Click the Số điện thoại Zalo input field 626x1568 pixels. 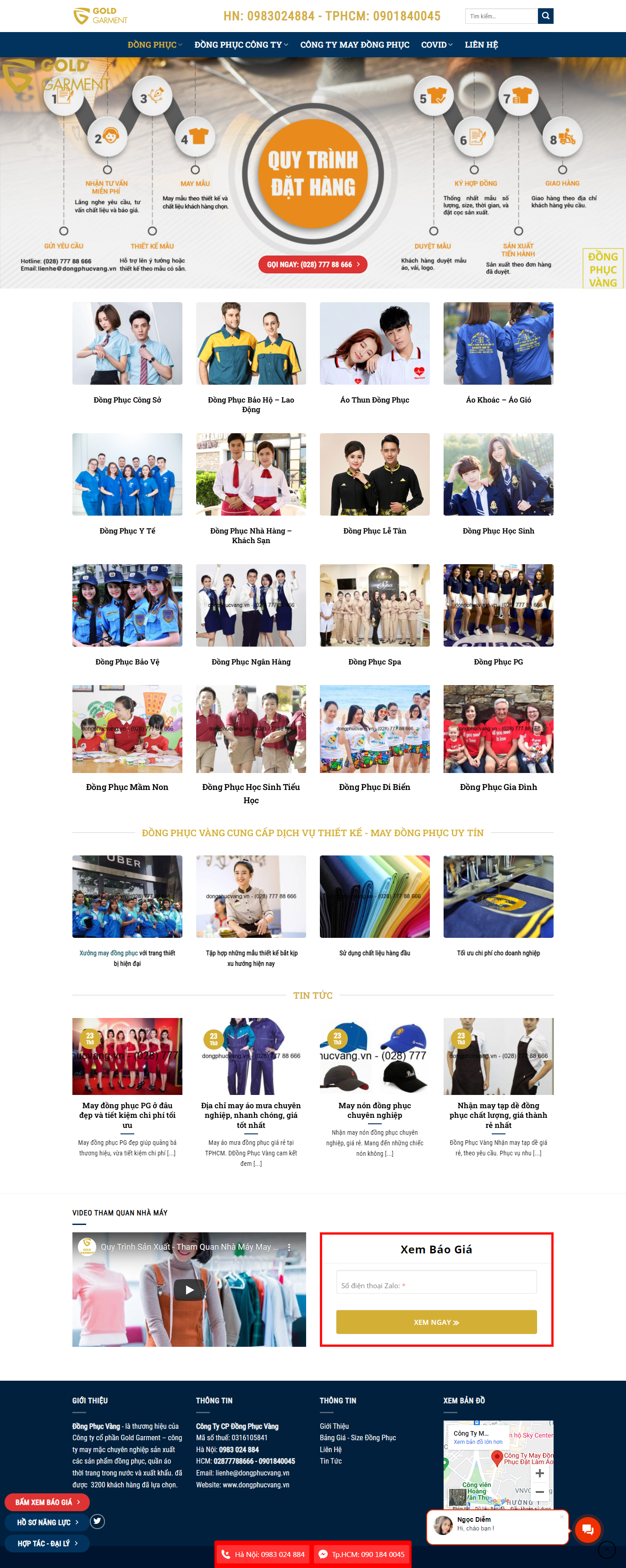pyautogui.click(x=436, y=1285)
